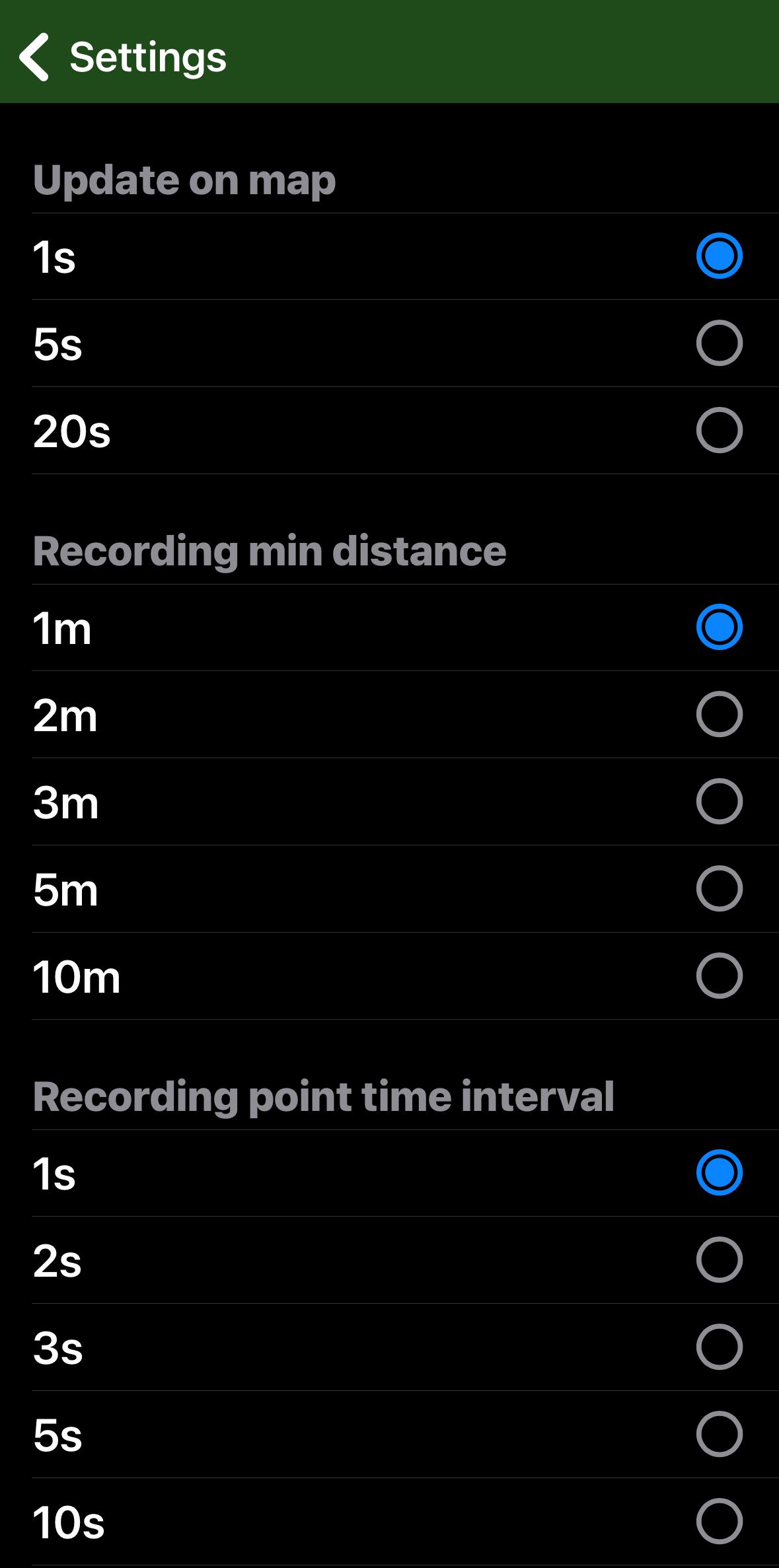Select 1m recording min distance

point(719,627)
